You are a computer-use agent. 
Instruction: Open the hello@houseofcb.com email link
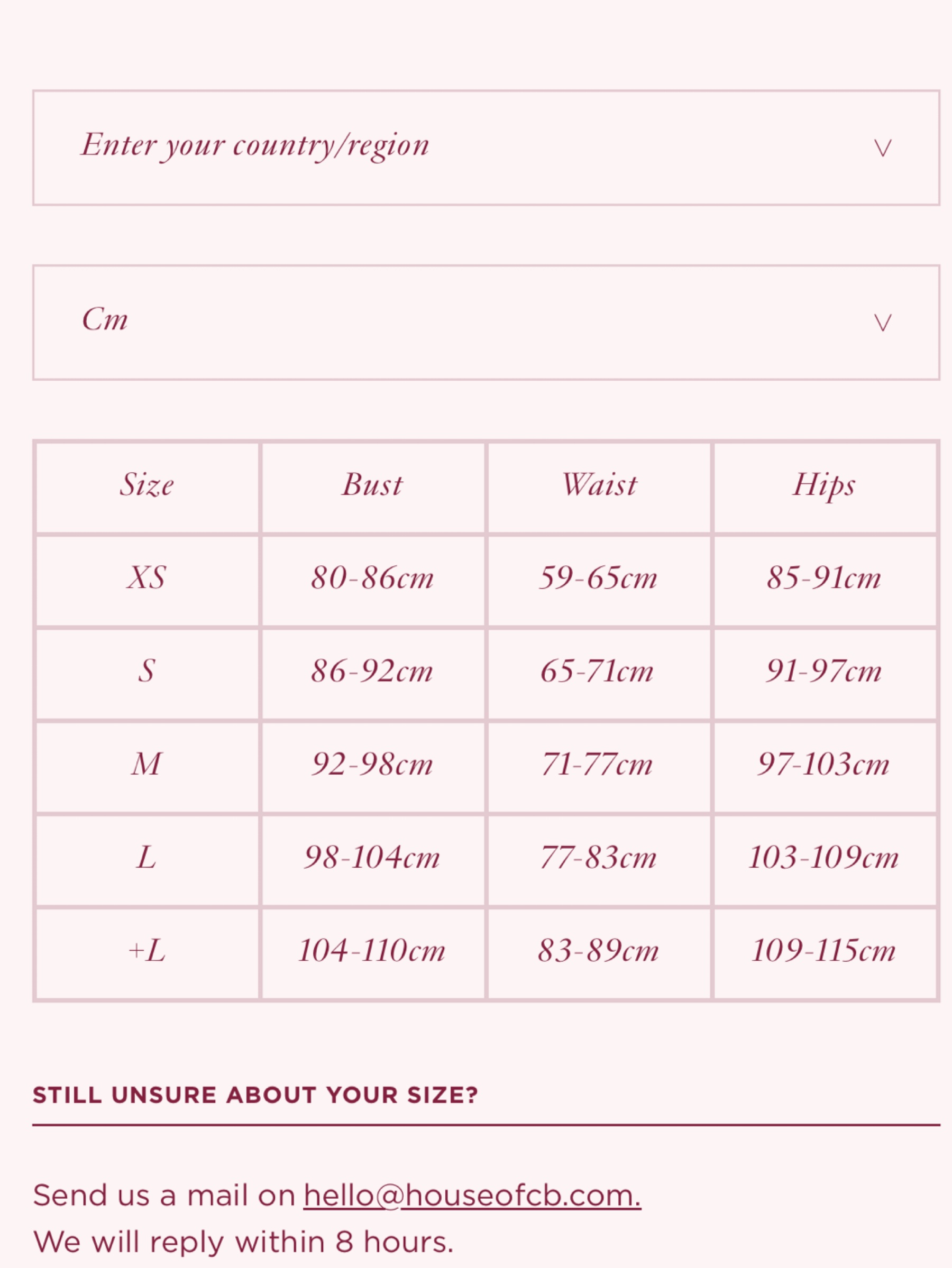coord(472,1196)
